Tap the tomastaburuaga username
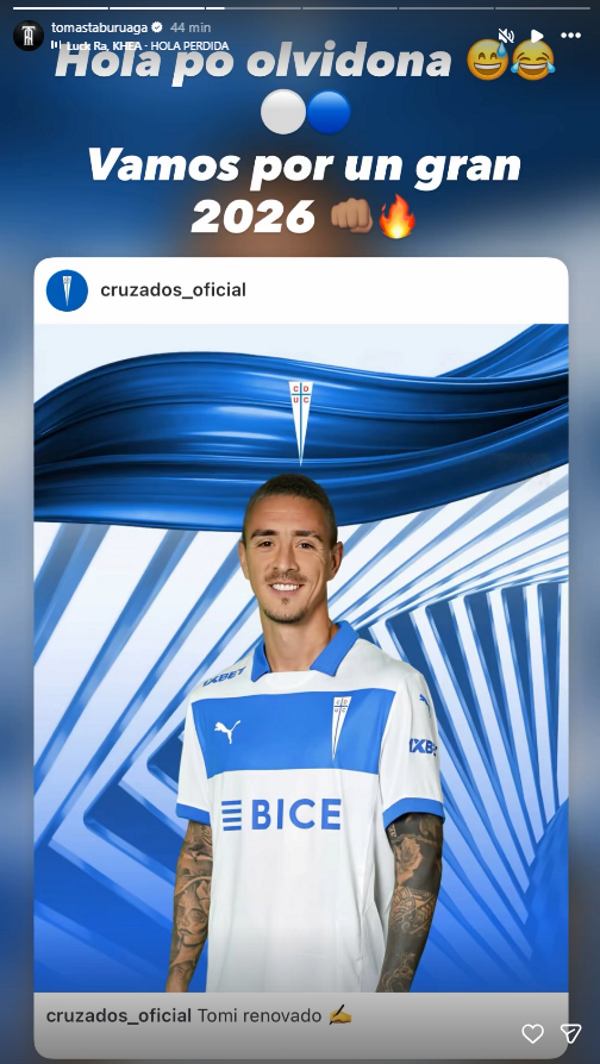600x1064 pixels. pos(100,27)
